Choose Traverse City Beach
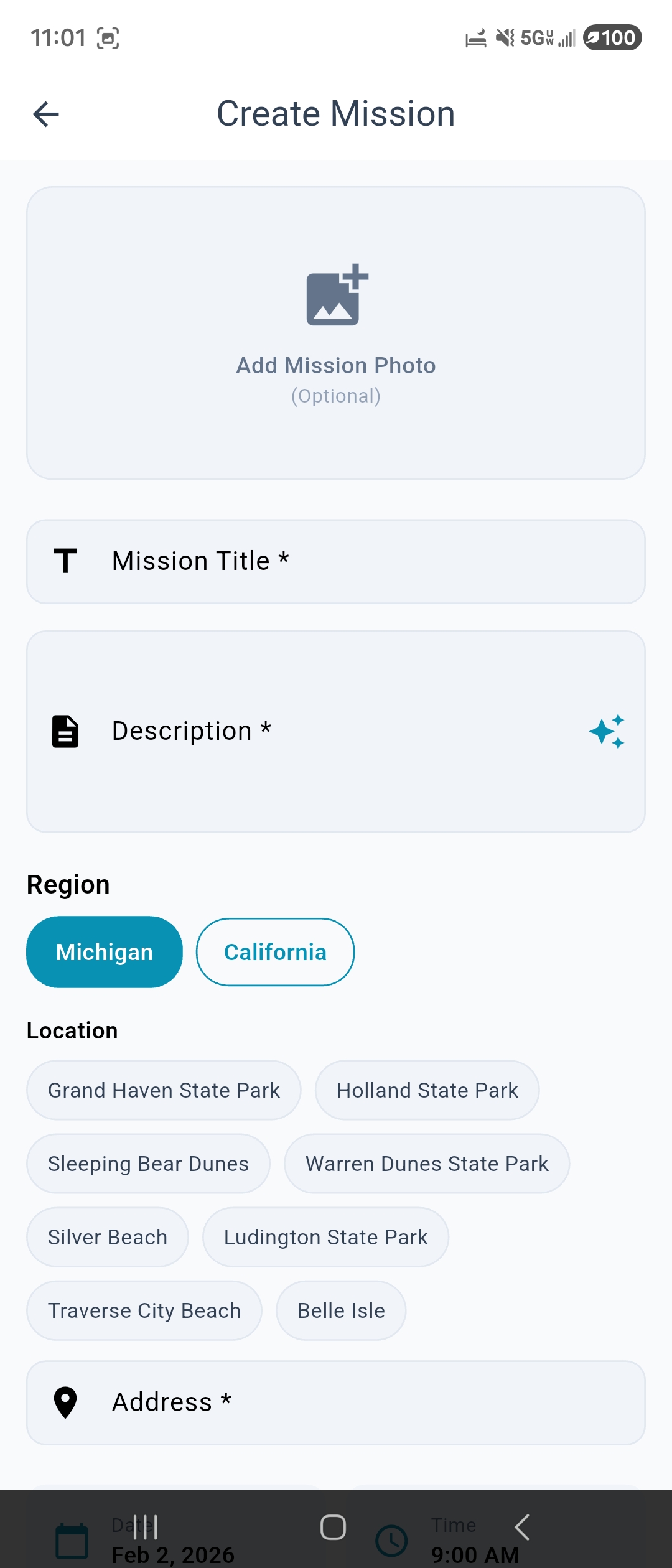672x1568 pixels. pyautogui.click(x=144, y=1310)
